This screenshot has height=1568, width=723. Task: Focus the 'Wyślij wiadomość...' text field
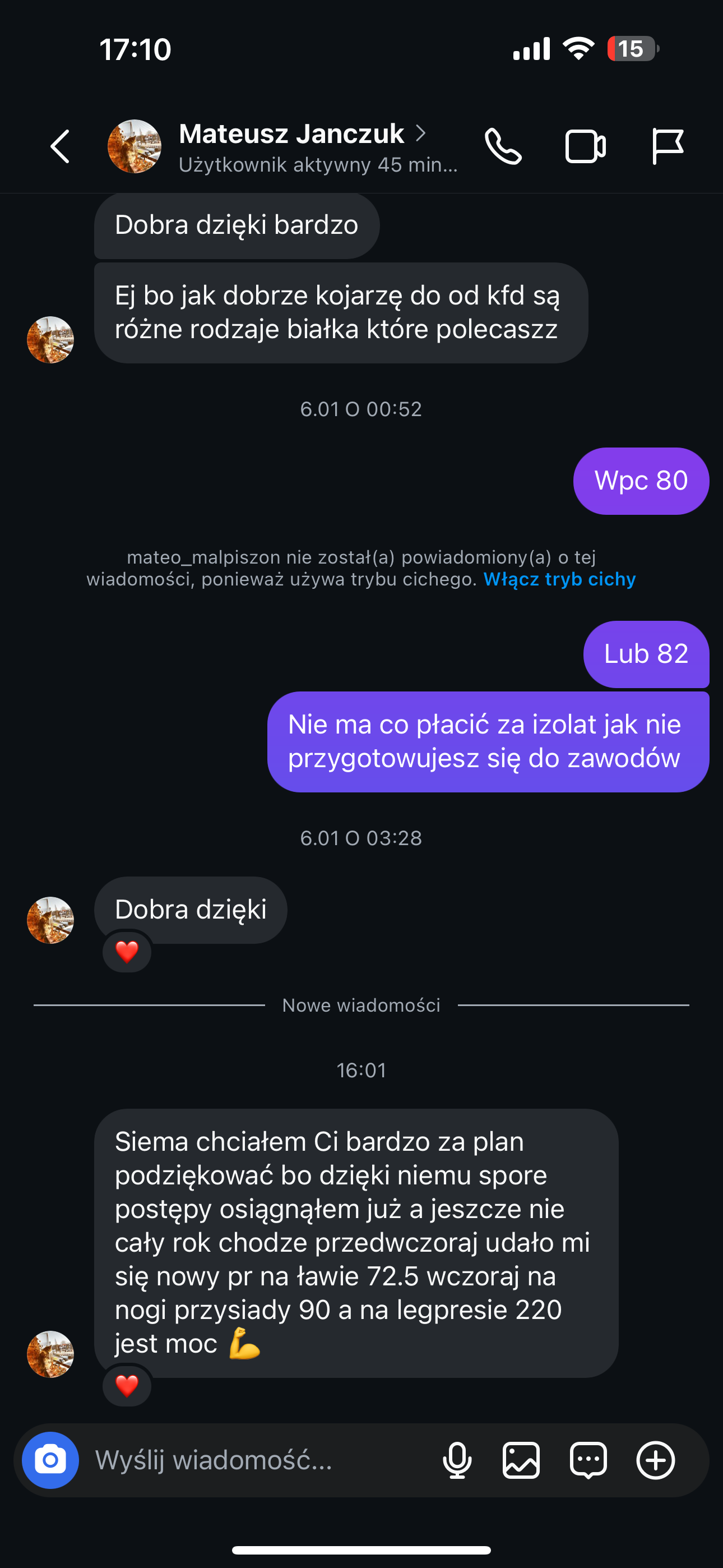pyautogui.click(x=256, y=1460)
